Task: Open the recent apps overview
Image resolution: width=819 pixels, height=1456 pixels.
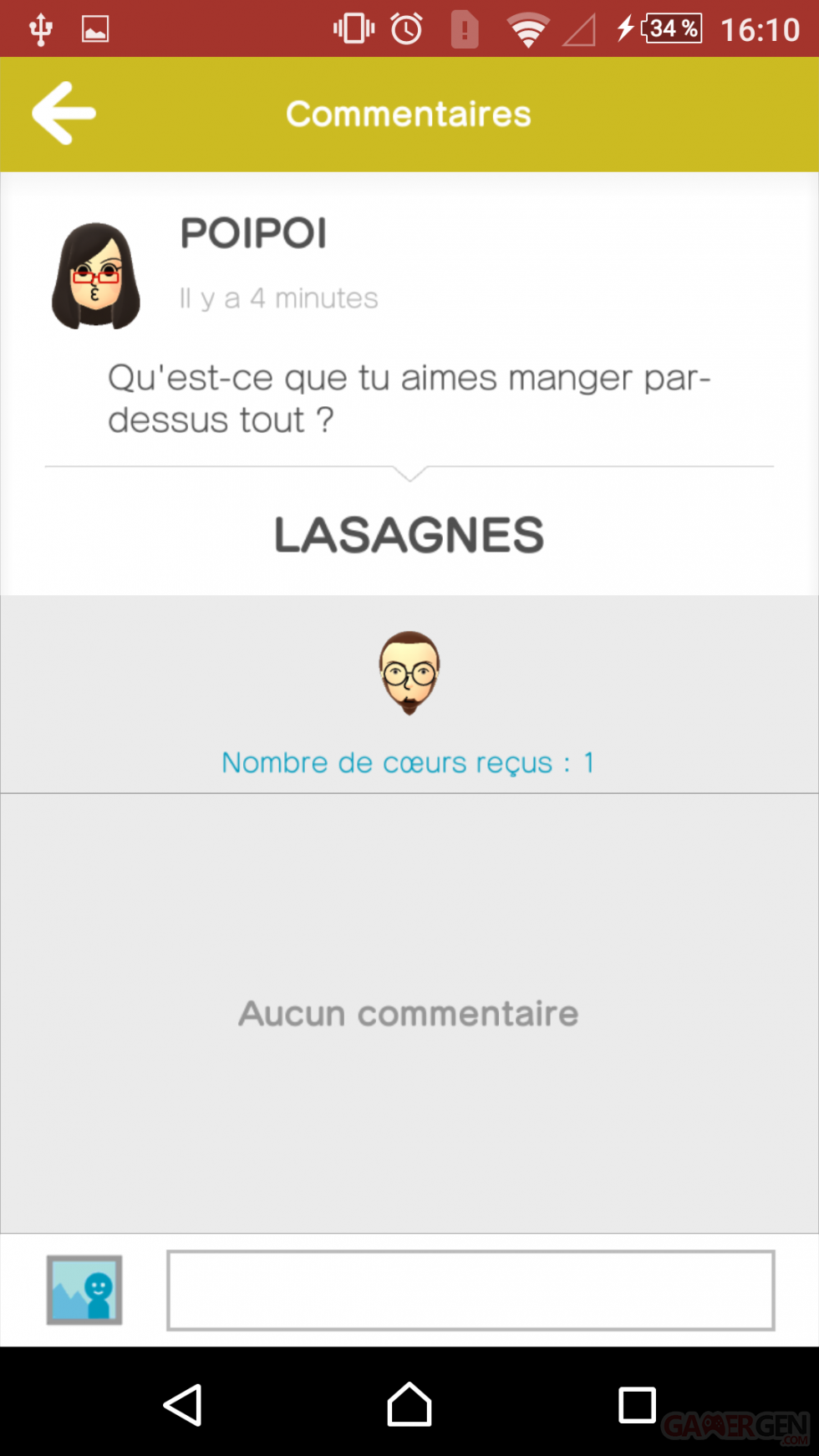Action: (637, 1405)
